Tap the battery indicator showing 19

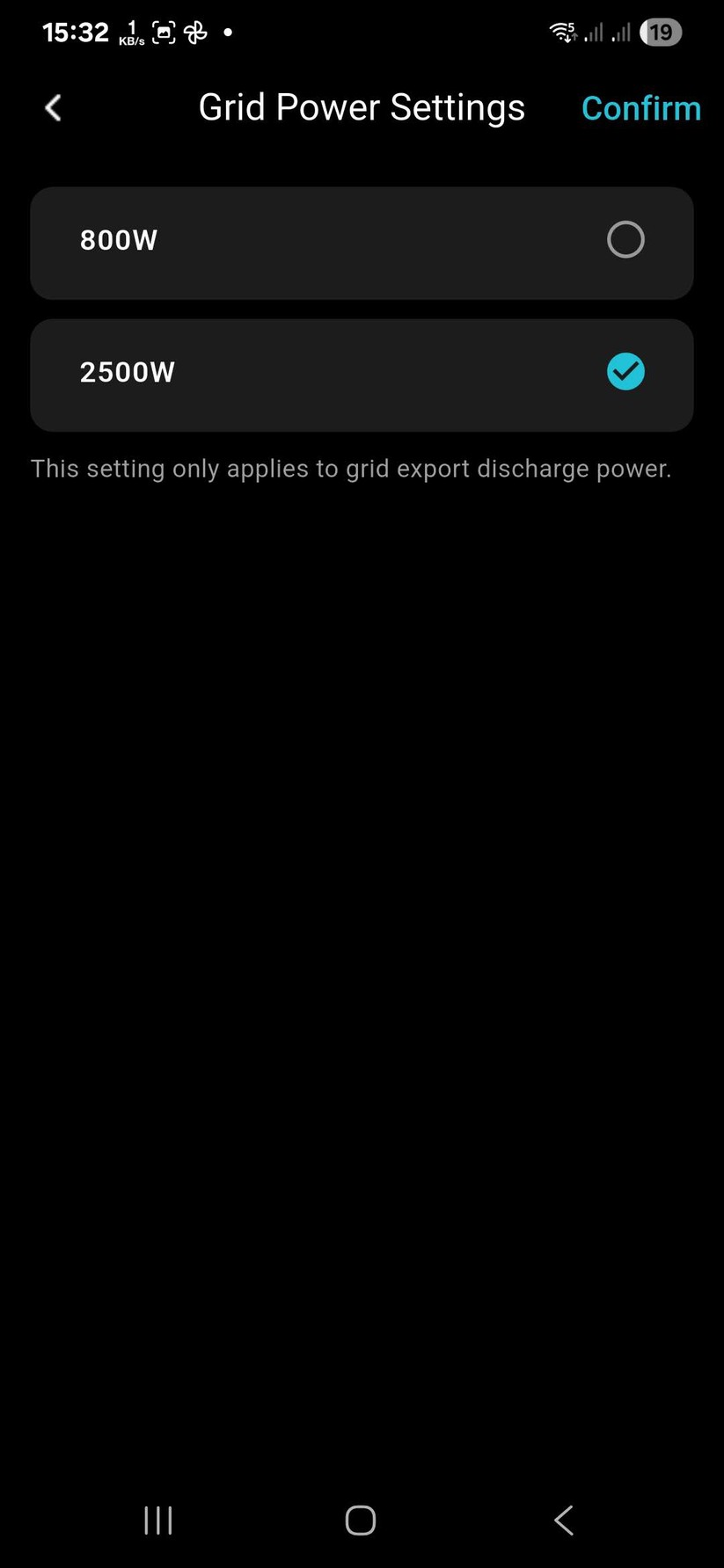[662, 32]
